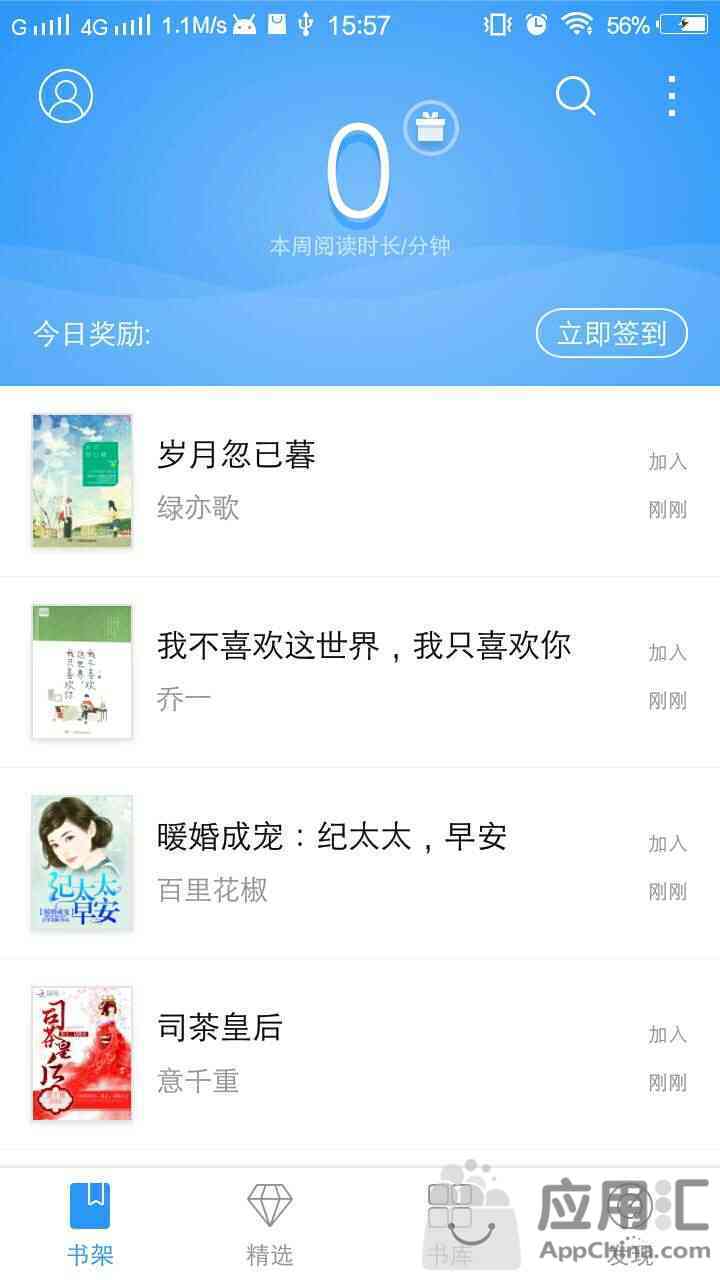Switch to the 书架 tab

[x=90, y=1223]
